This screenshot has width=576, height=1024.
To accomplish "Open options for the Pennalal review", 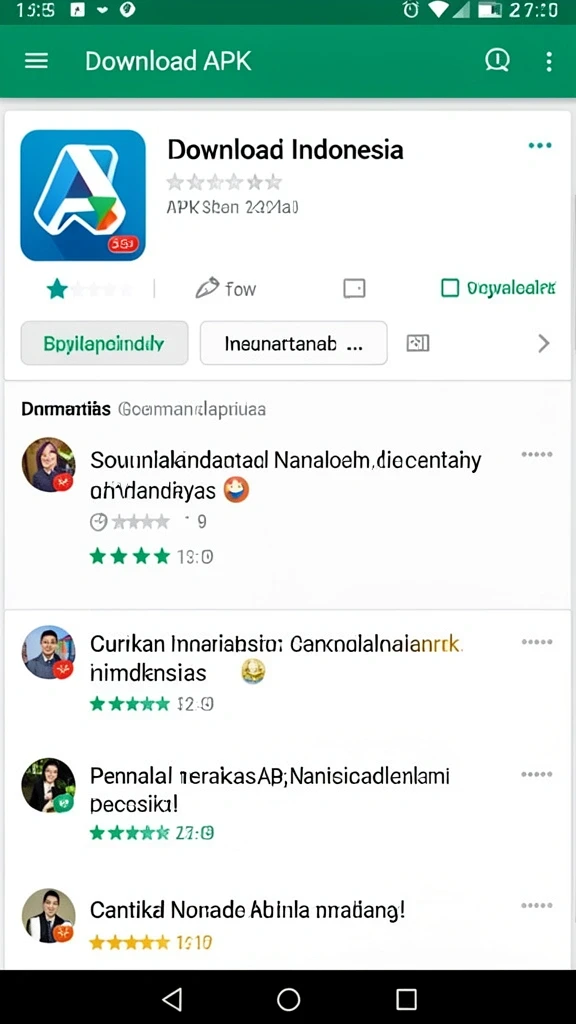I will coord(537,775).
